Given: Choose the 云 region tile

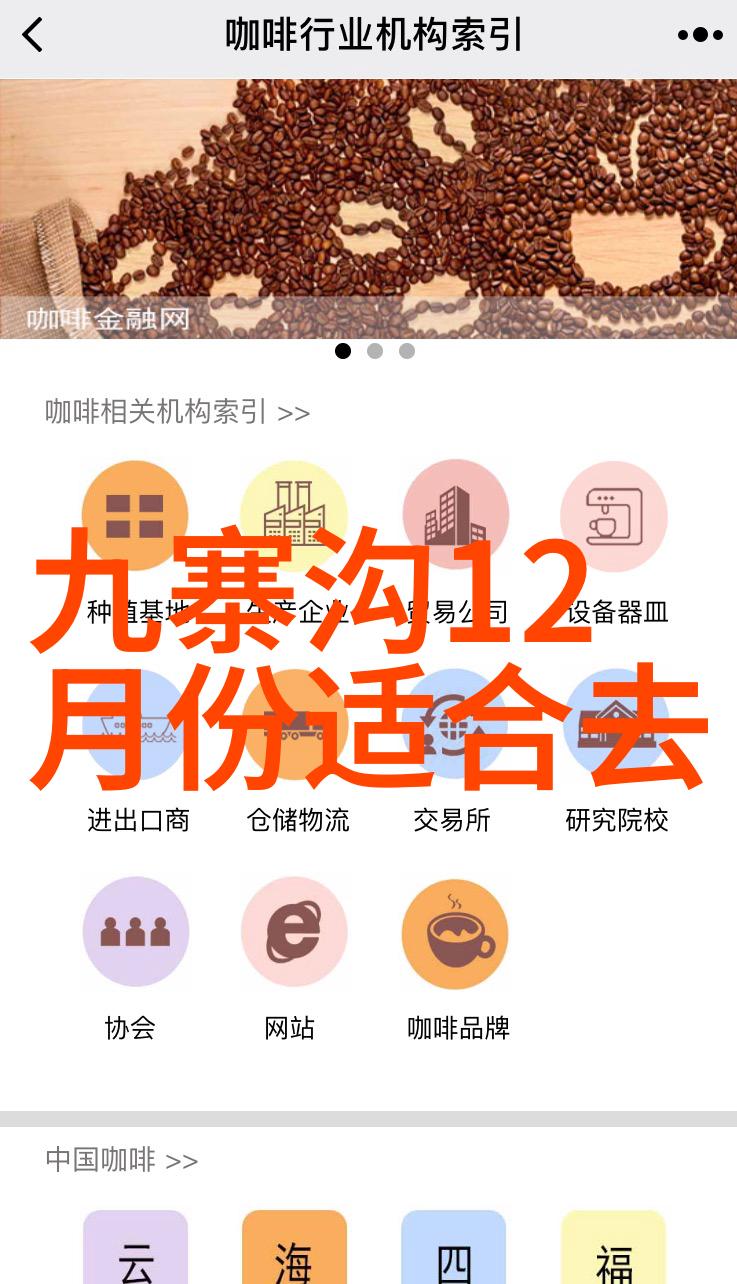Looking at the screenshot, I should (135, 1252).
